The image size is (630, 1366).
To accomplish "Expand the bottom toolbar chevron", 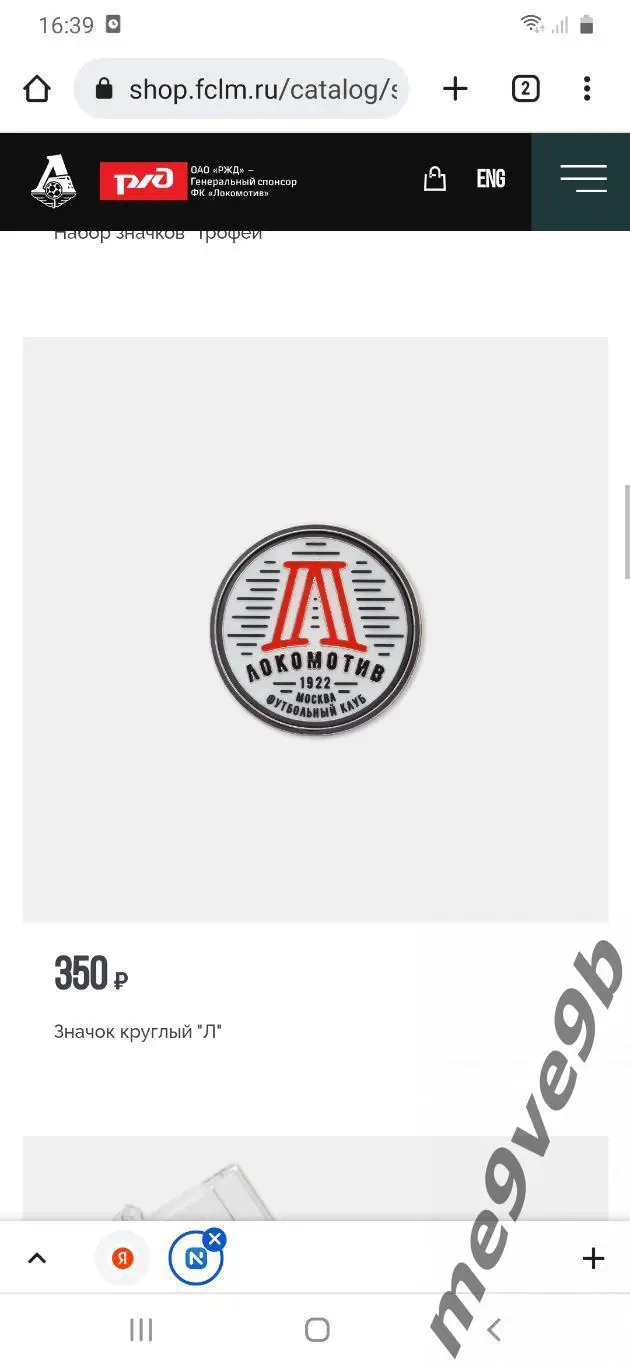I will pyautogui.click(x=37, y=1258).
